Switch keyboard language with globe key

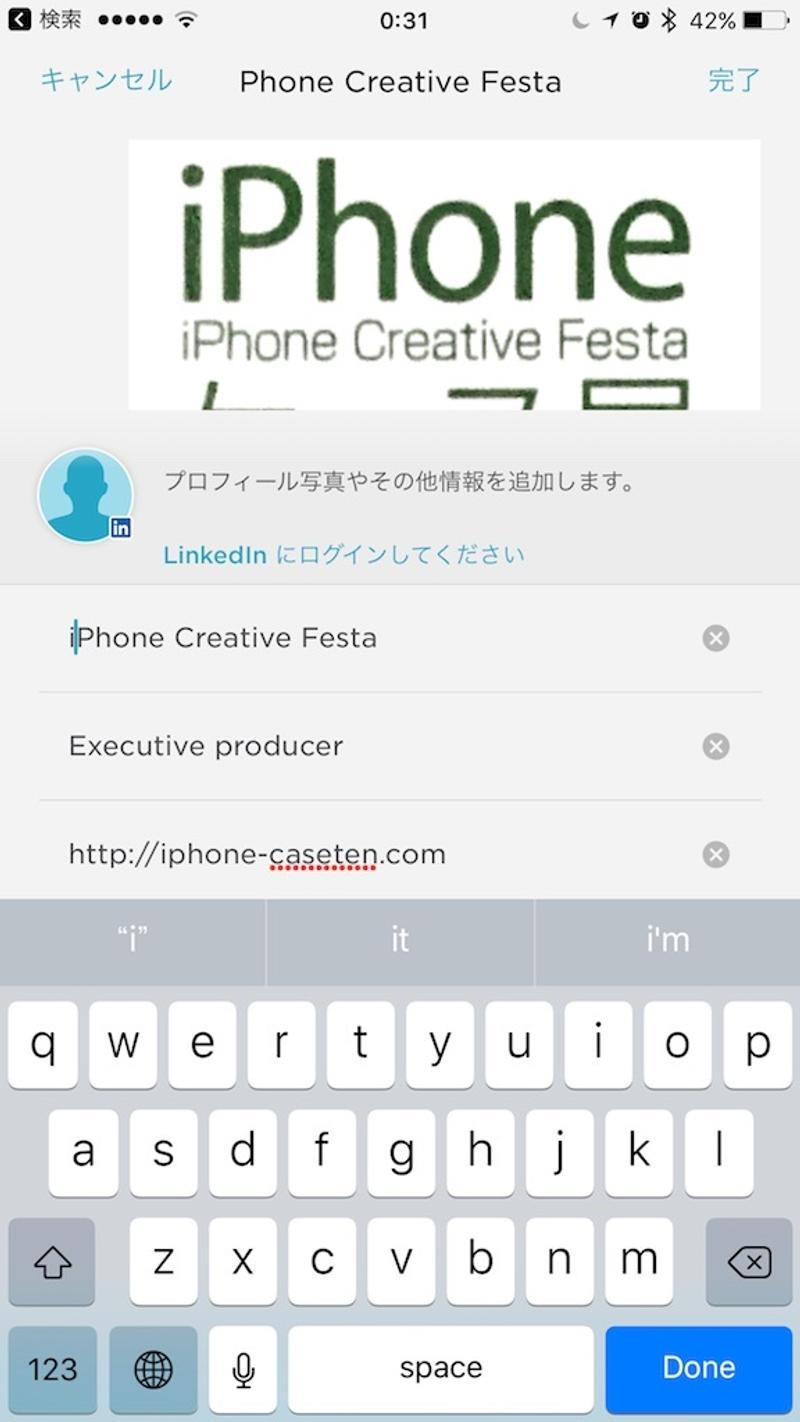(x=153, y=1368)
